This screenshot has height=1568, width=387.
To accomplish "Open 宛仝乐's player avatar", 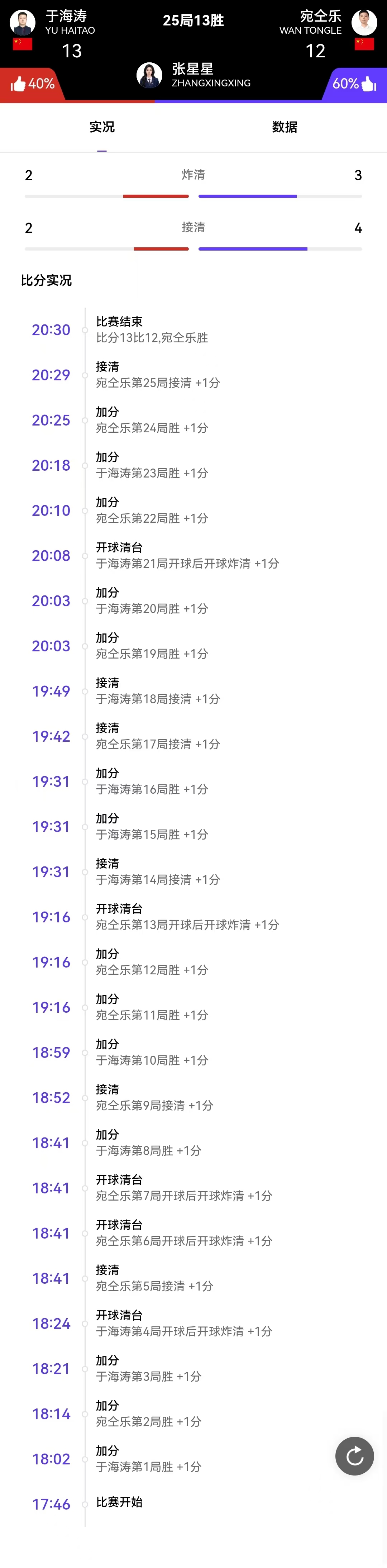I will [364, 23].
